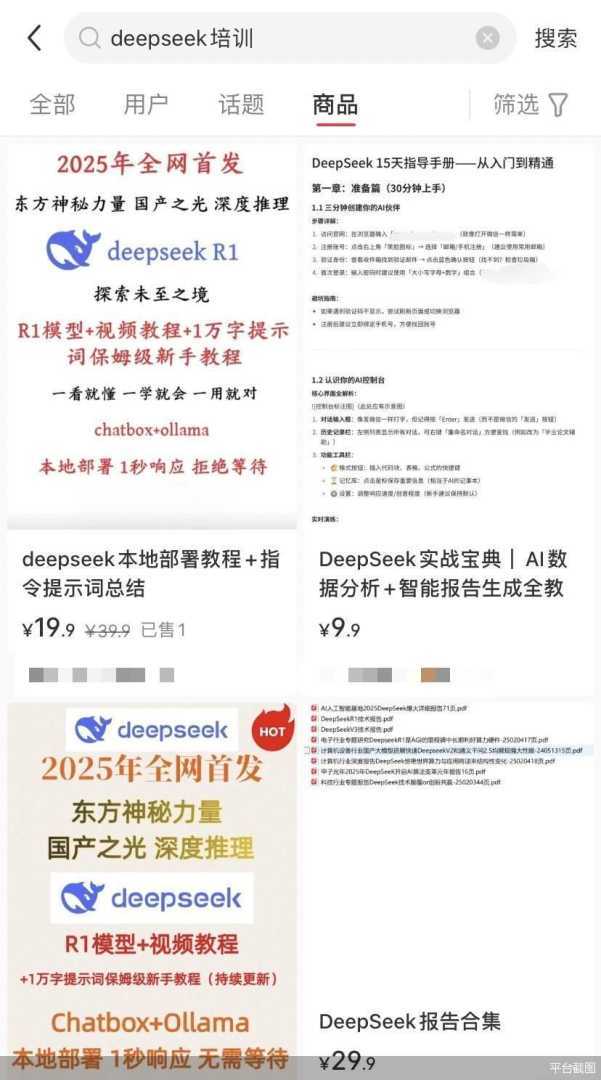Open the 筛选 filter options

click(x=530, y=104)
